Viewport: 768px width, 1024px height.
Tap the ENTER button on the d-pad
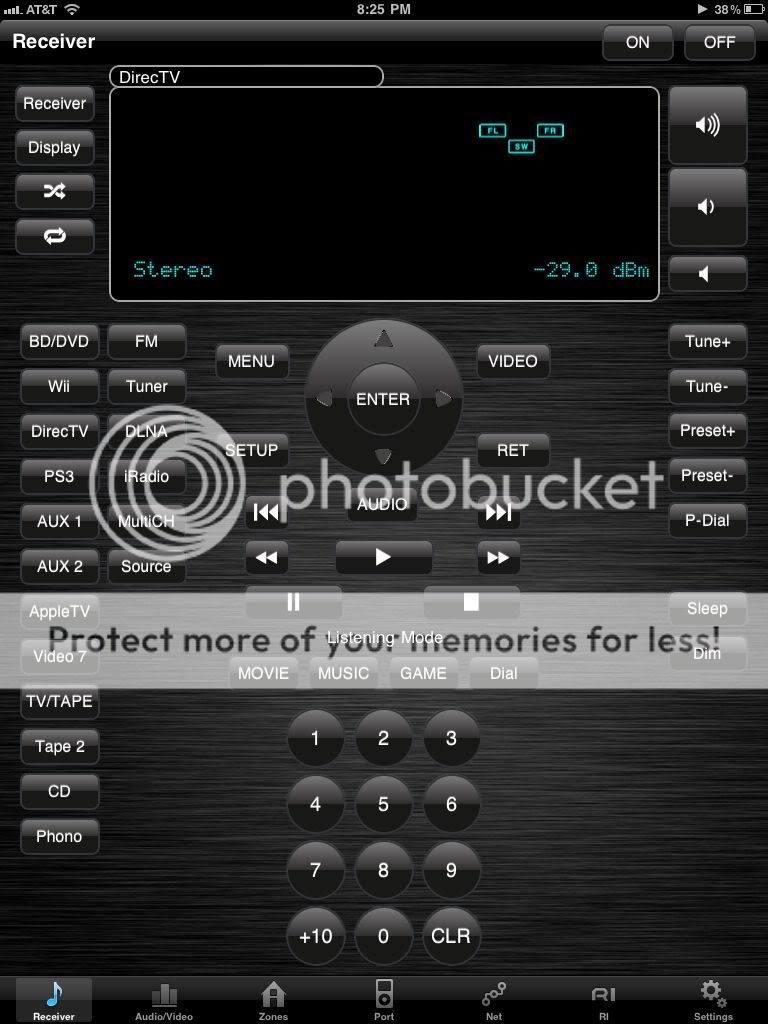pos(383,399)
